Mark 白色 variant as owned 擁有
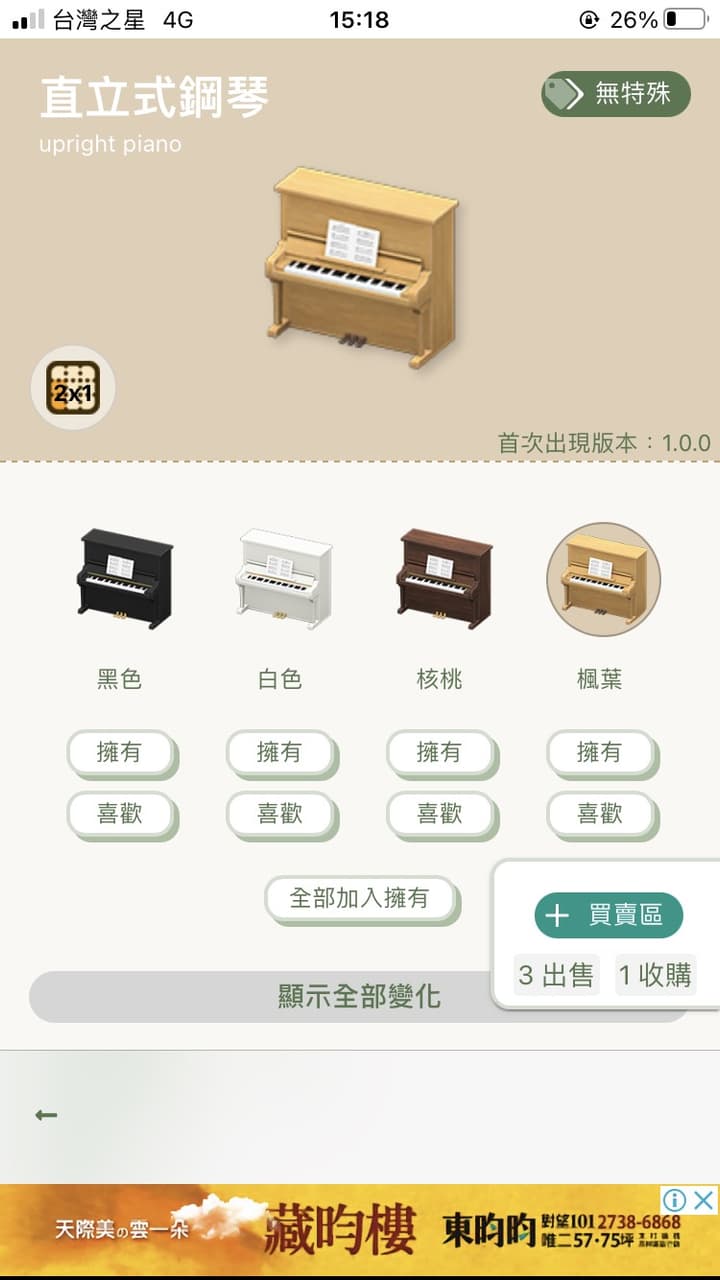720x1280 pixels. pos(280,752)
